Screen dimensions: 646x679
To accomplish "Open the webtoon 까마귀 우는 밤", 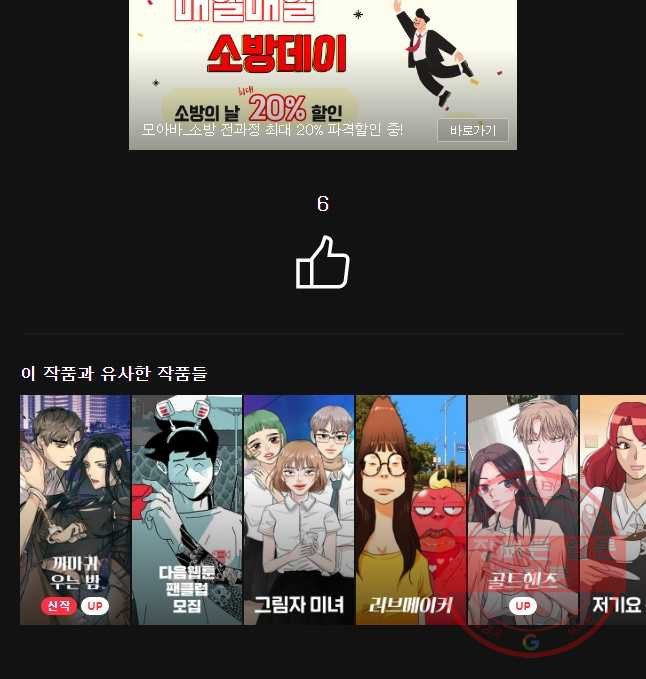I will click(75, 509).
